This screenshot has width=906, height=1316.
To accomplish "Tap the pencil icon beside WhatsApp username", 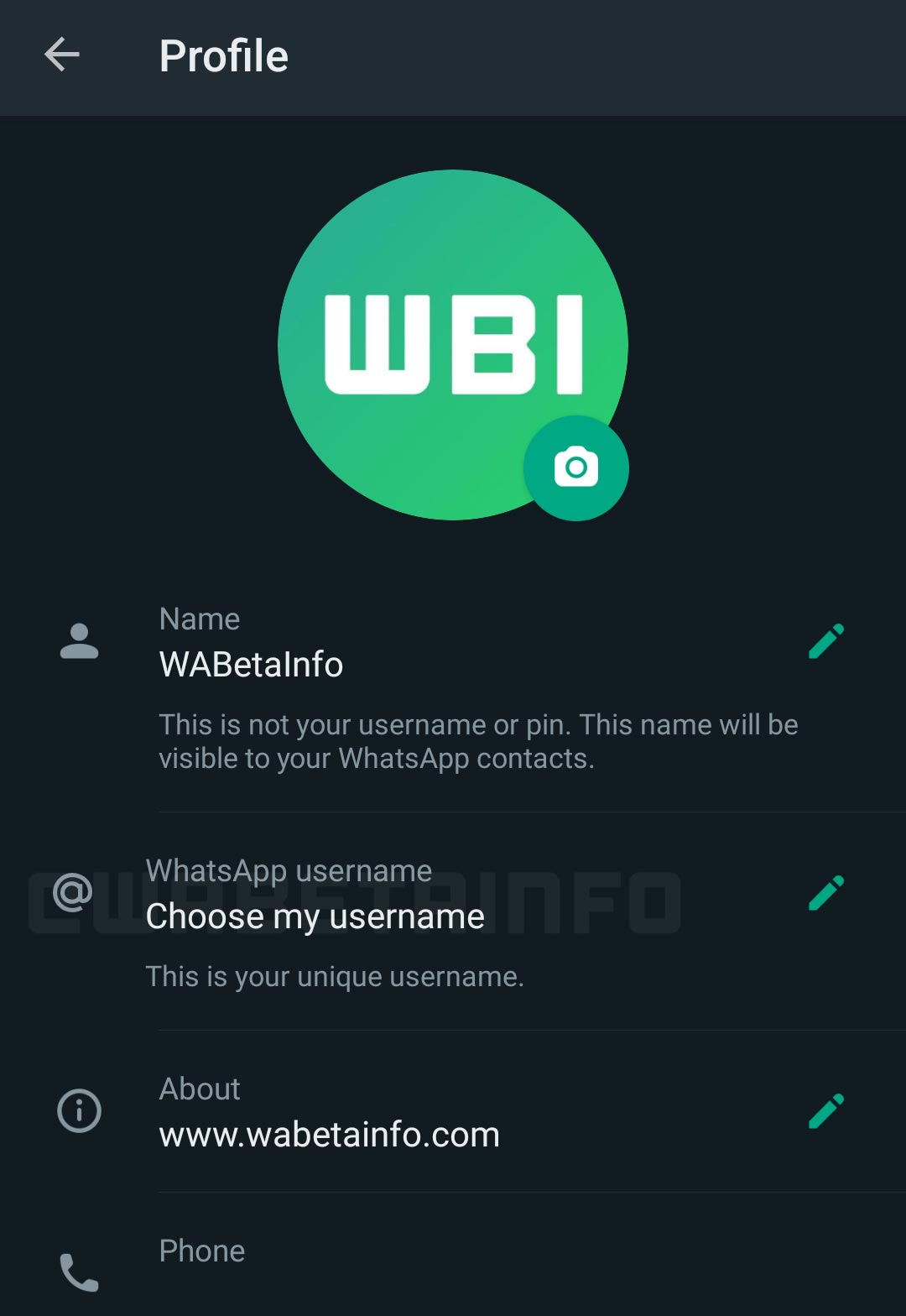I will pyautogui.click(x=825, y=894).
